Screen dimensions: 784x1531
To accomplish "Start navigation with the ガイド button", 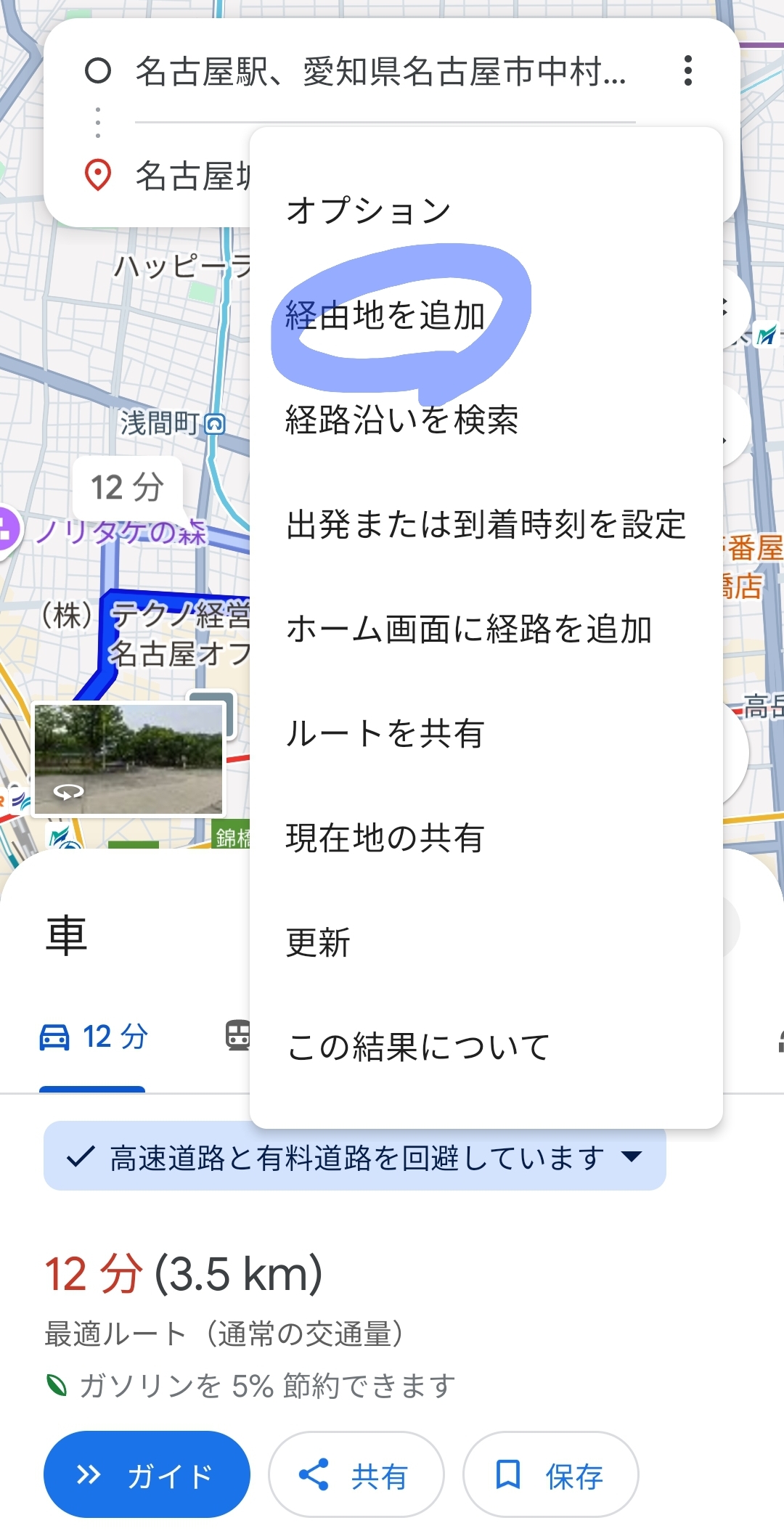I will (147, 1475).
